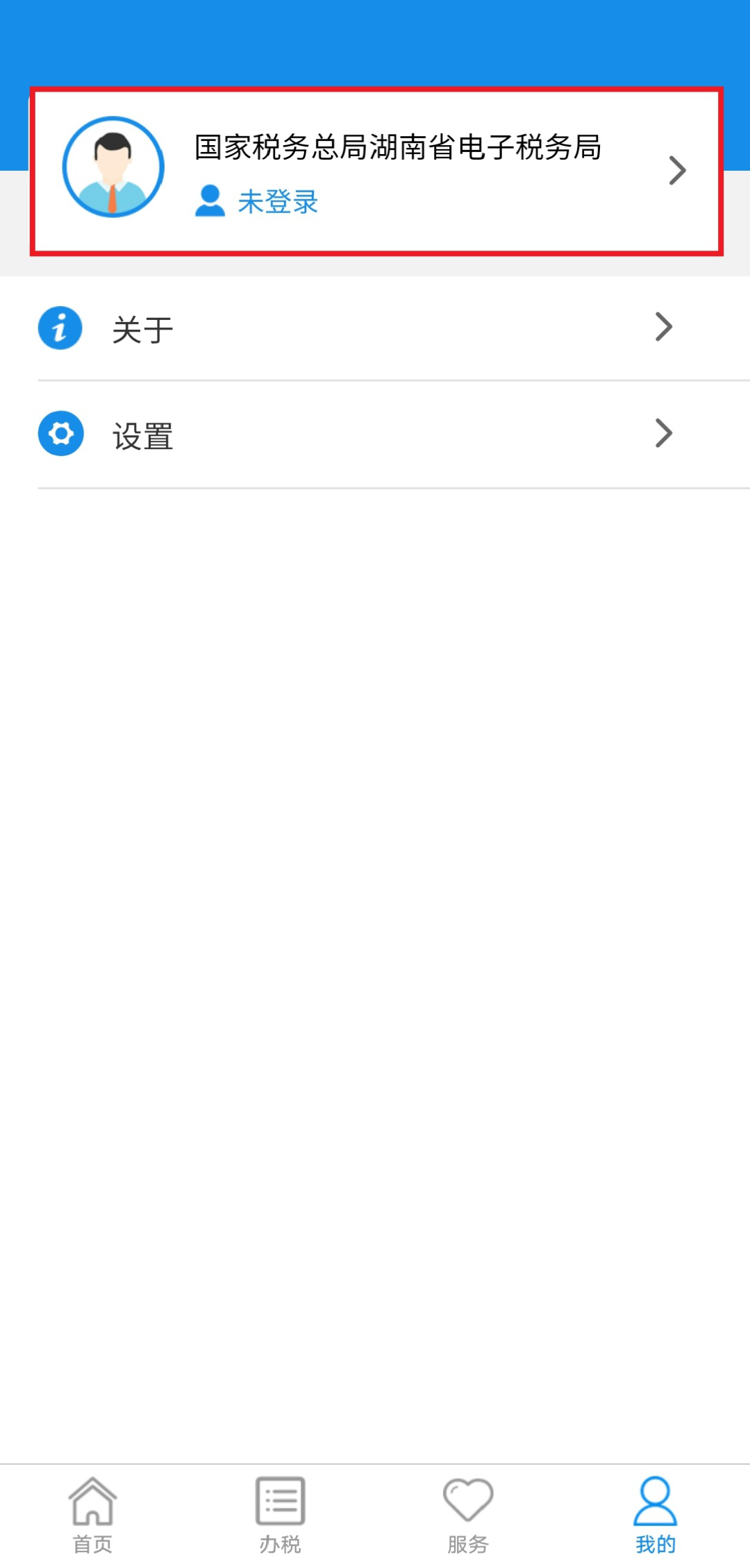Open the 设置 row
The image size is (750, 1568).
pos(375,435)
